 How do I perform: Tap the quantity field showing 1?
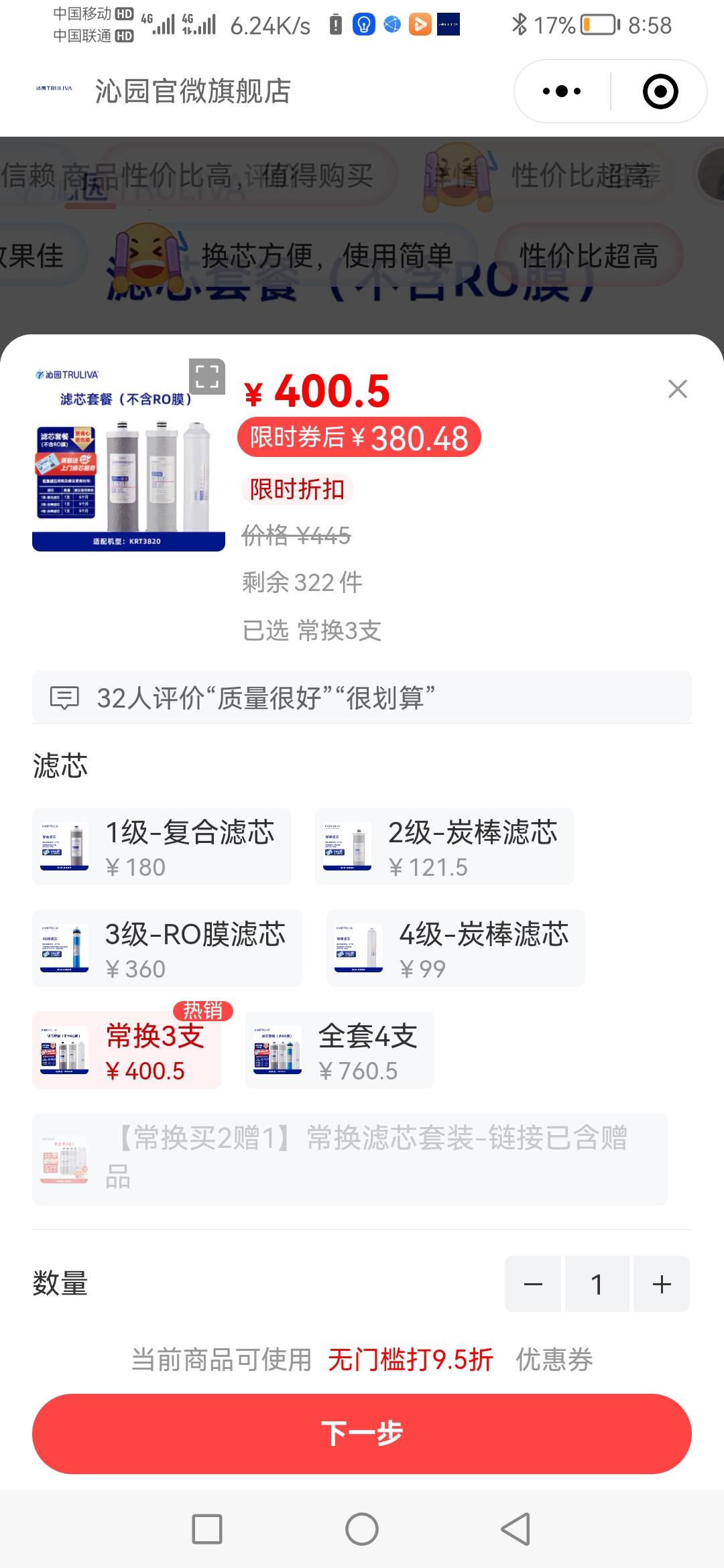click(597, 1284)
